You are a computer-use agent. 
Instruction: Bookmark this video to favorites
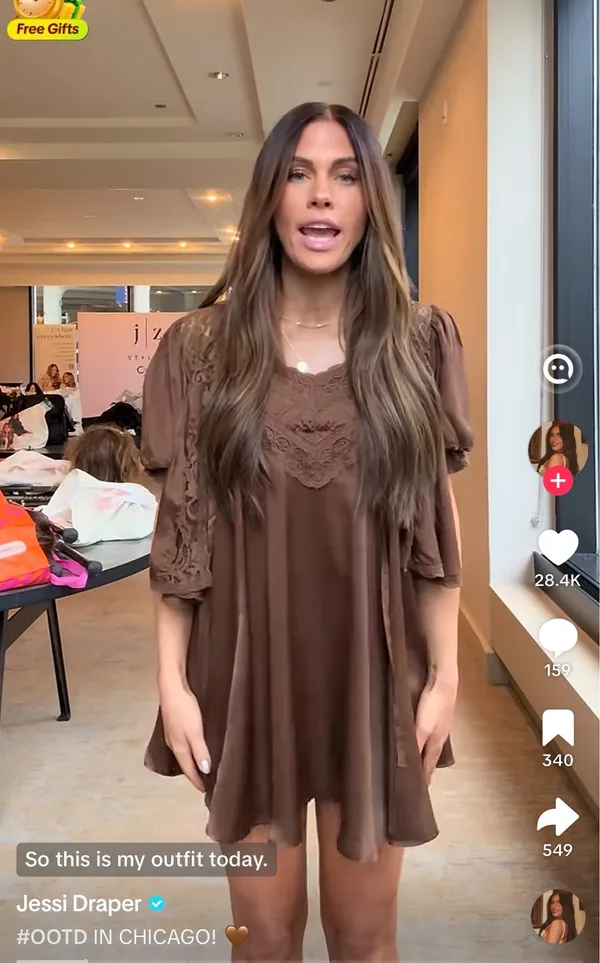pos(558,728)
